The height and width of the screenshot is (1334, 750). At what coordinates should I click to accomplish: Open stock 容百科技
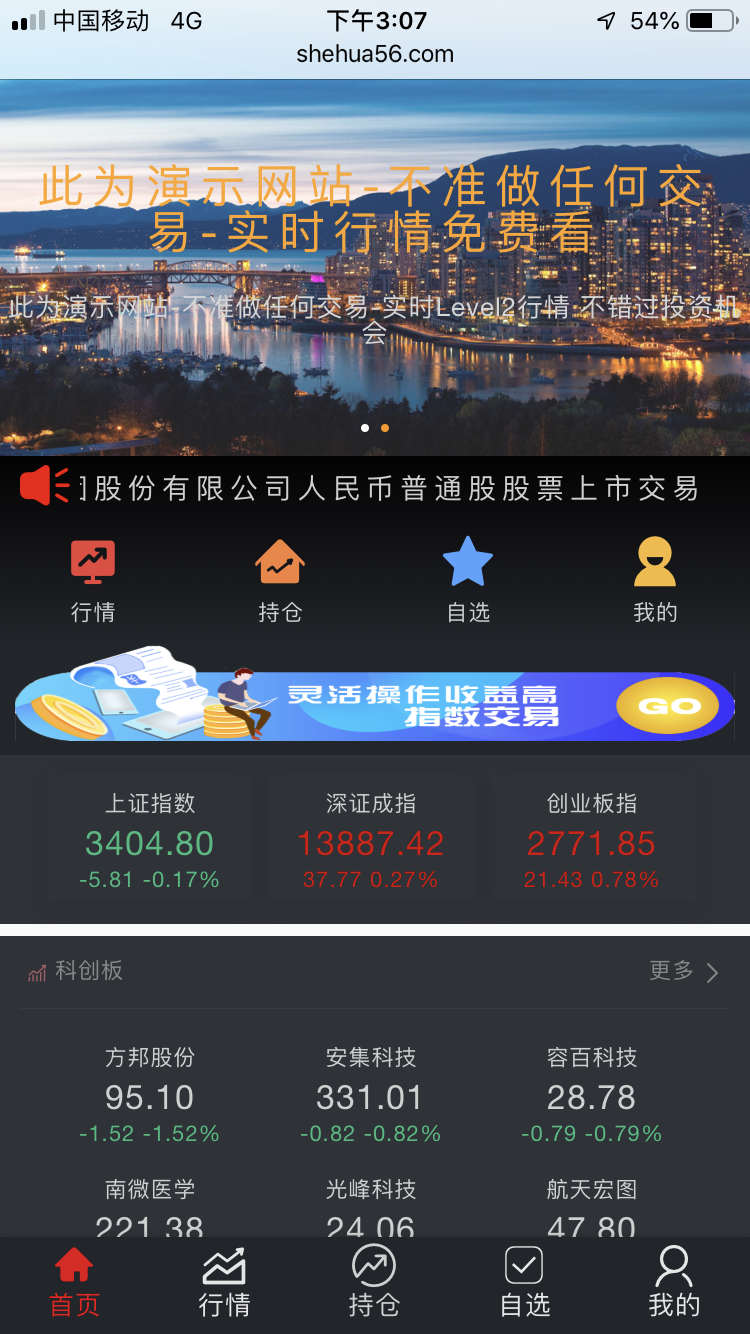[x=592, y=1095]
